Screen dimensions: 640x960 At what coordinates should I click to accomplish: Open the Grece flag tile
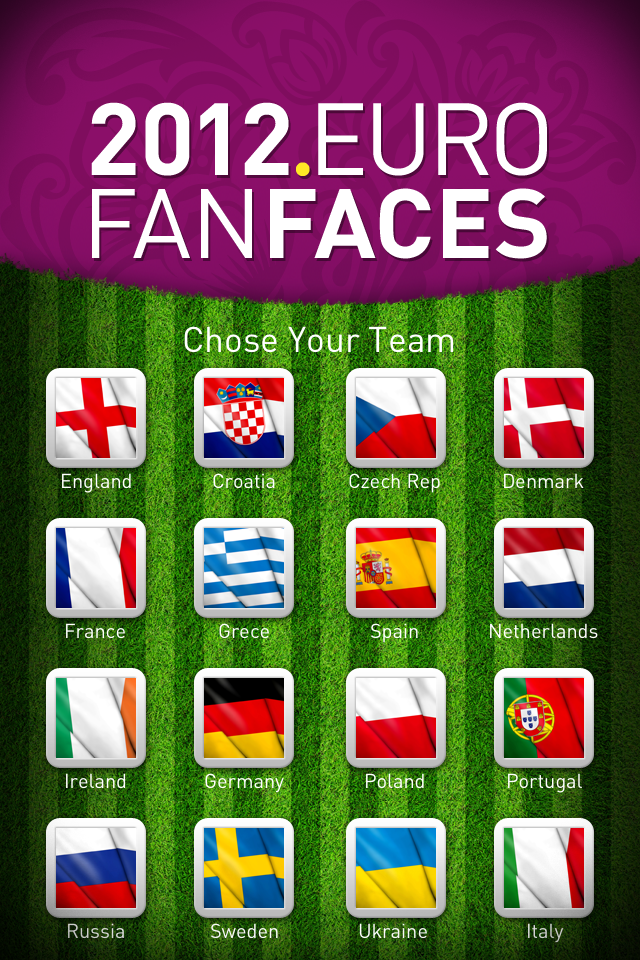[x=244, y=568]
